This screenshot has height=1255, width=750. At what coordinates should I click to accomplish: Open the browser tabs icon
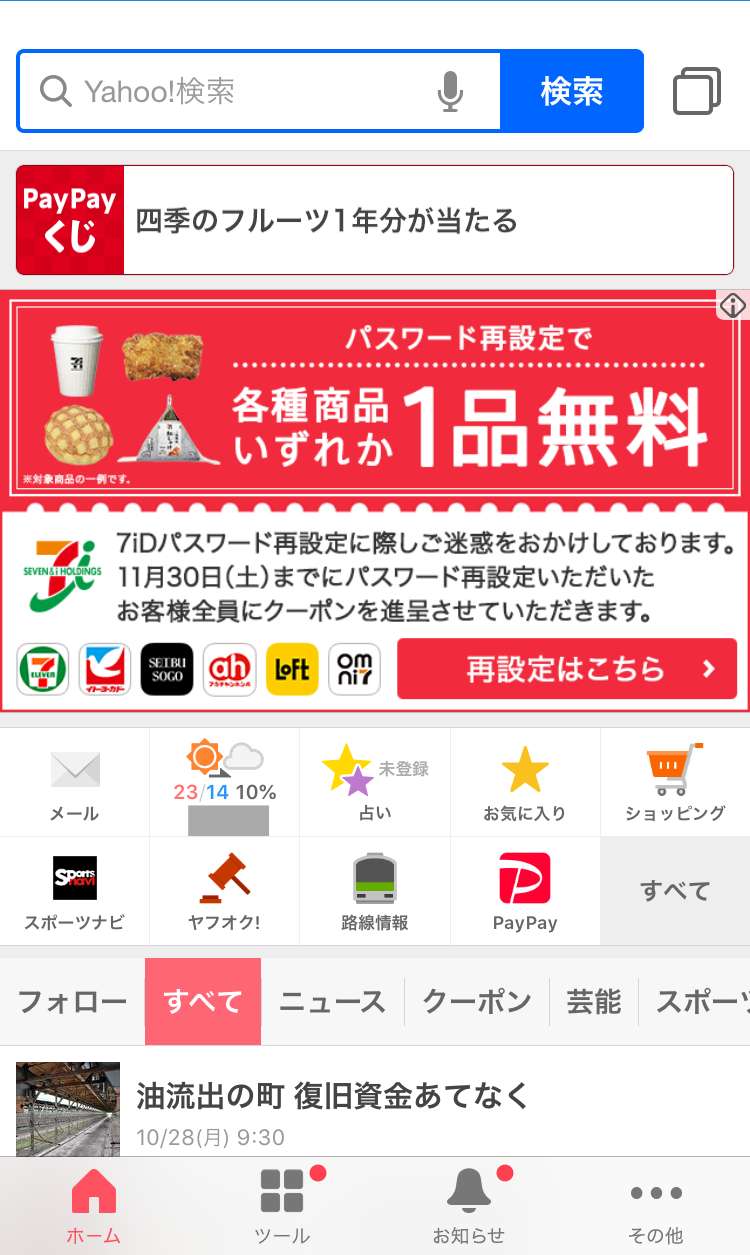(697, 92)
